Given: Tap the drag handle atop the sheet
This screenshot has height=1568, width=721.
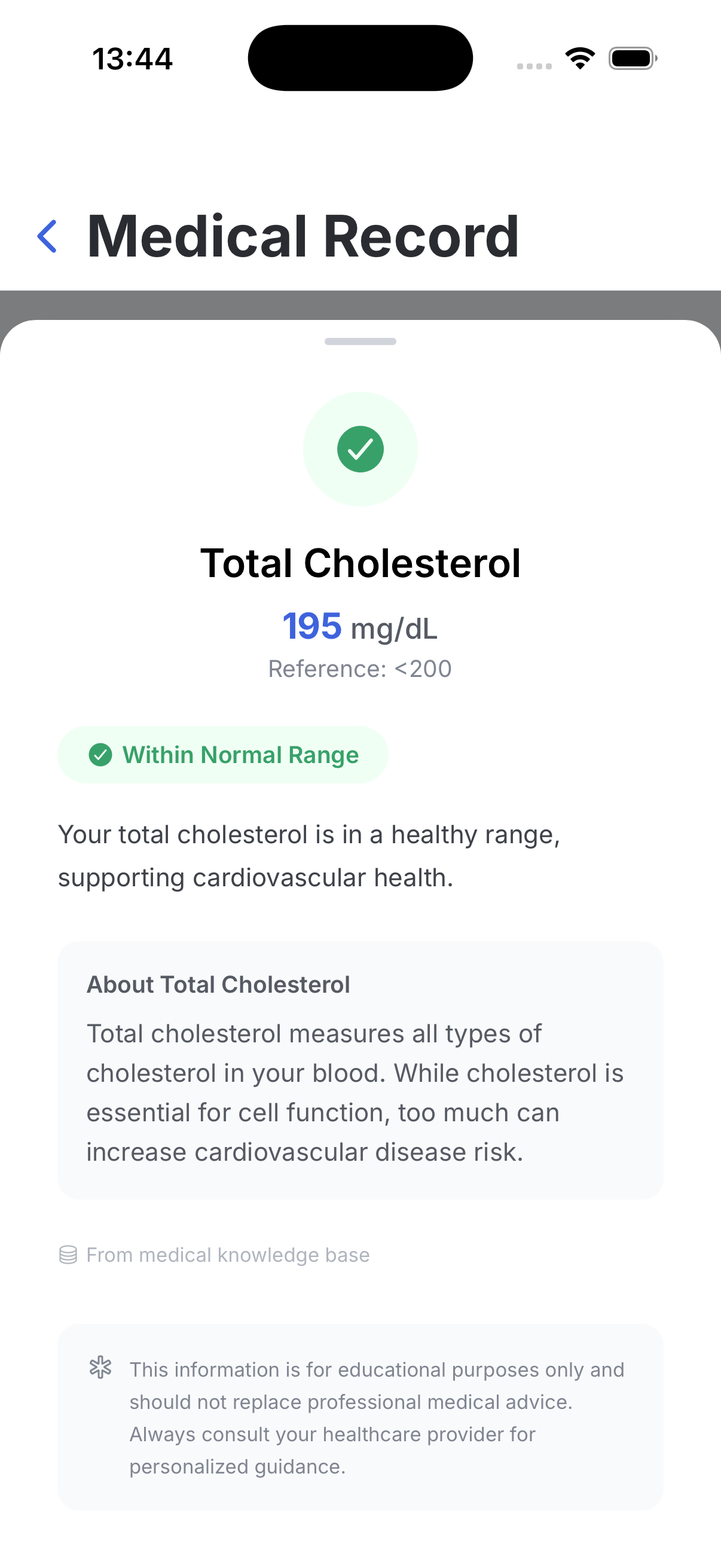Looking at the screenshot, I should point(360,342).
